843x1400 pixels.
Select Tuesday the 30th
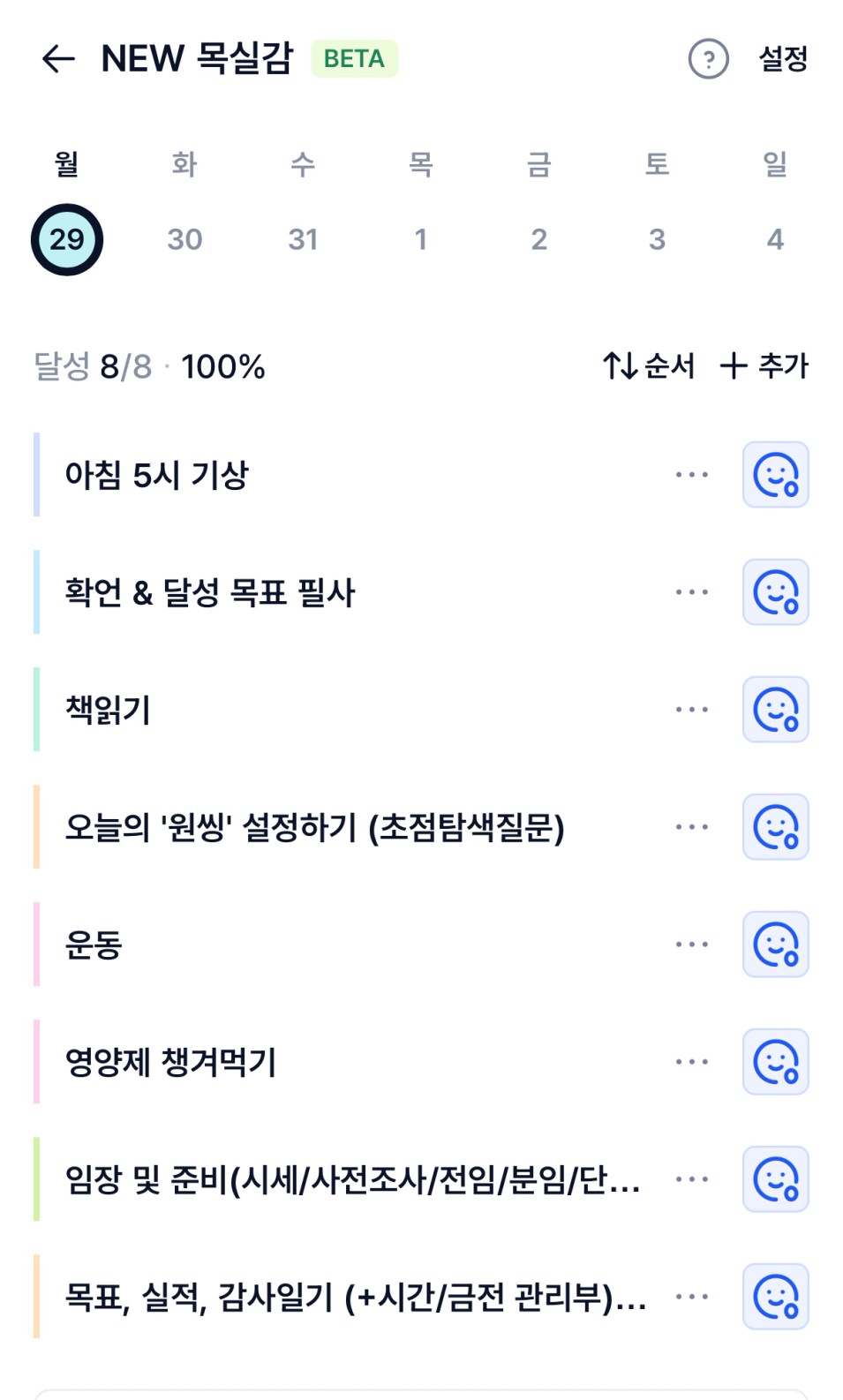point(184,239)
